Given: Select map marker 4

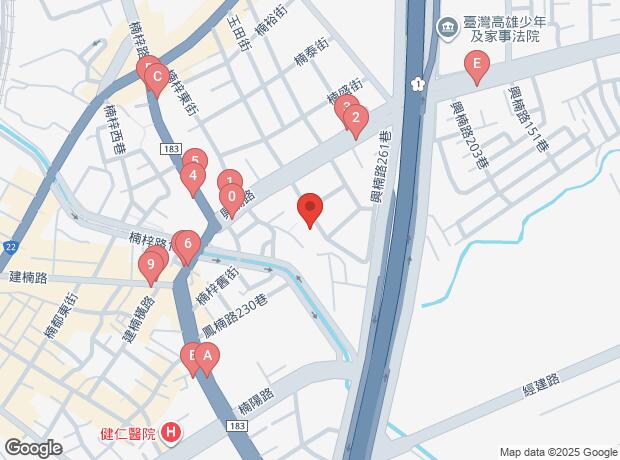Looking at the screenshot, I should pyautogui.click(x=193, y=177).
